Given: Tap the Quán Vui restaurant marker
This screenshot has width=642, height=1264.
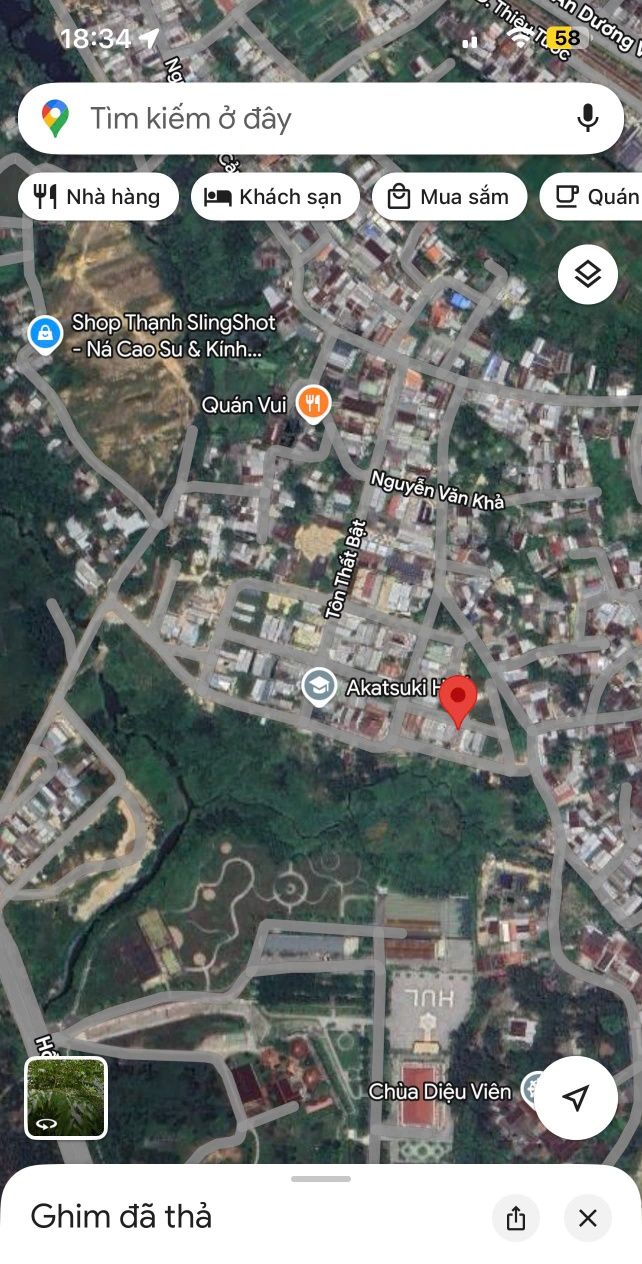Looking at the screenshot, I should coord(314,404).
